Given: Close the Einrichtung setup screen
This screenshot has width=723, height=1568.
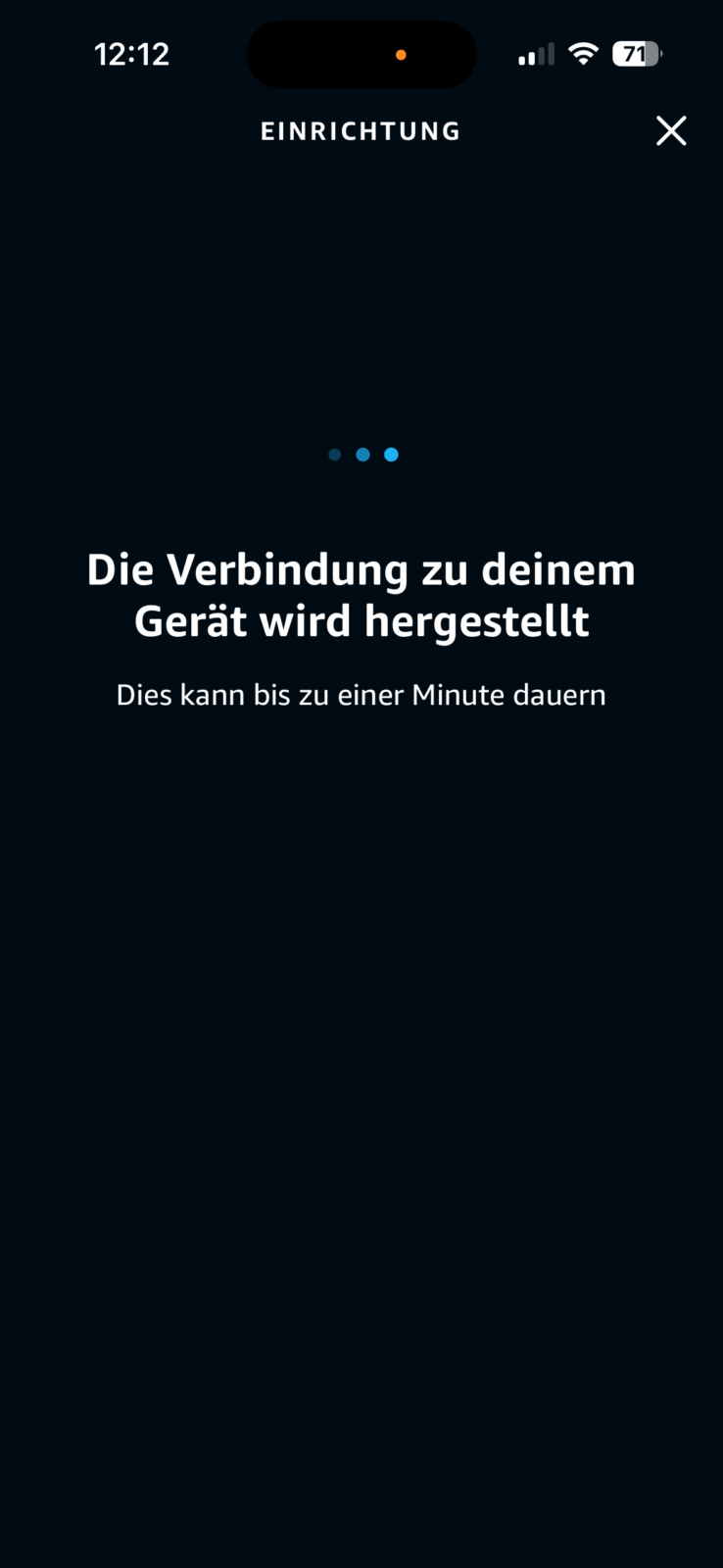Looking at the screenshot, I should 671,130.
